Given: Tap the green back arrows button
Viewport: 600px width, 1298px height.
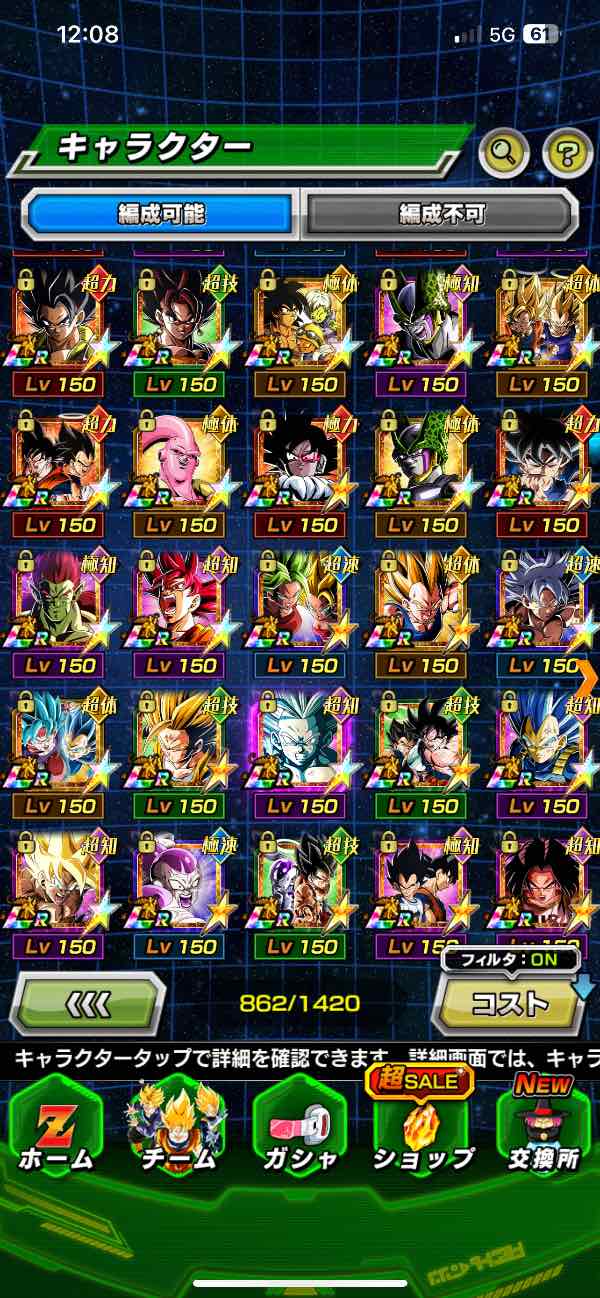Looking at the screenshot, I should click(87, 1002).
